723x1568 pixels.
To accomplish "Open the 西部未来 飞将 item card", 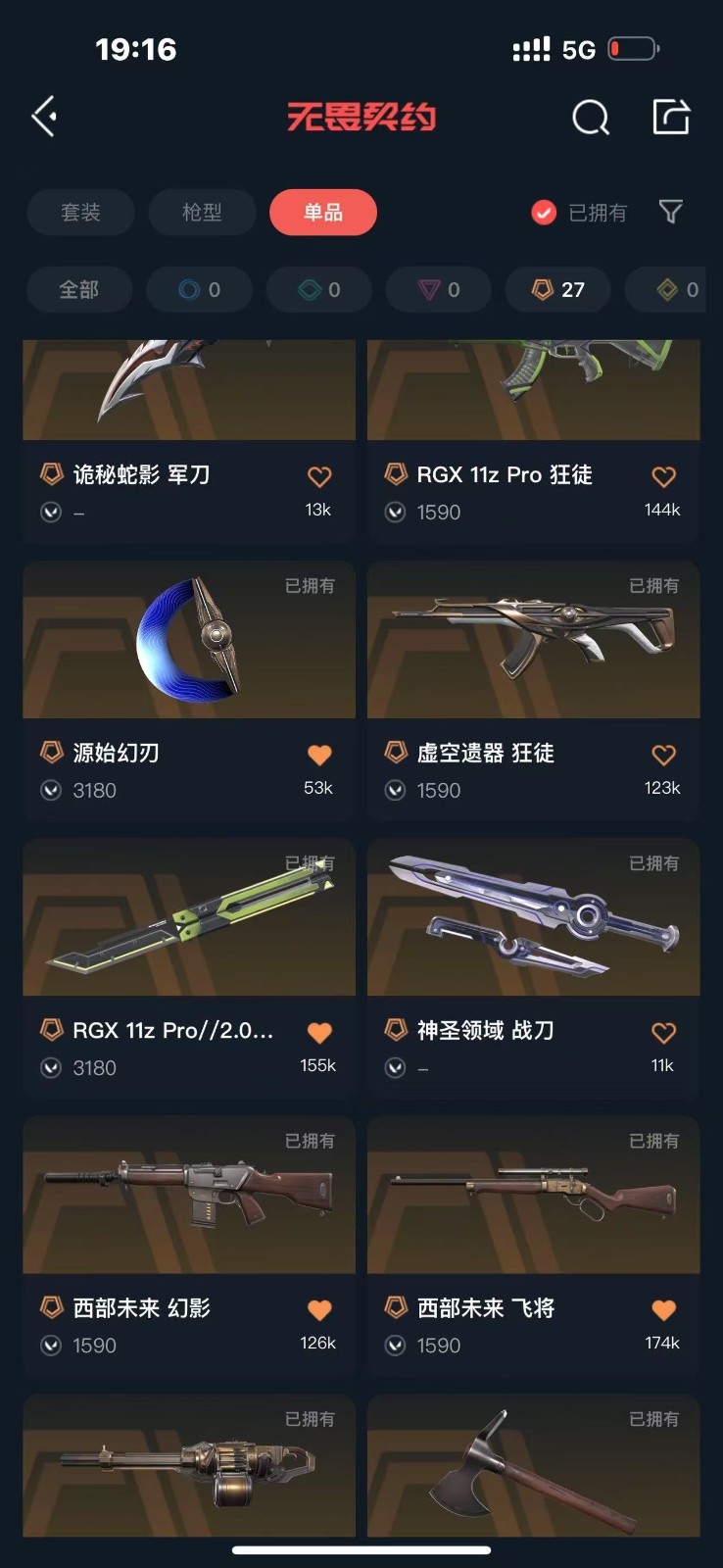I will [x=534, y=1246].
